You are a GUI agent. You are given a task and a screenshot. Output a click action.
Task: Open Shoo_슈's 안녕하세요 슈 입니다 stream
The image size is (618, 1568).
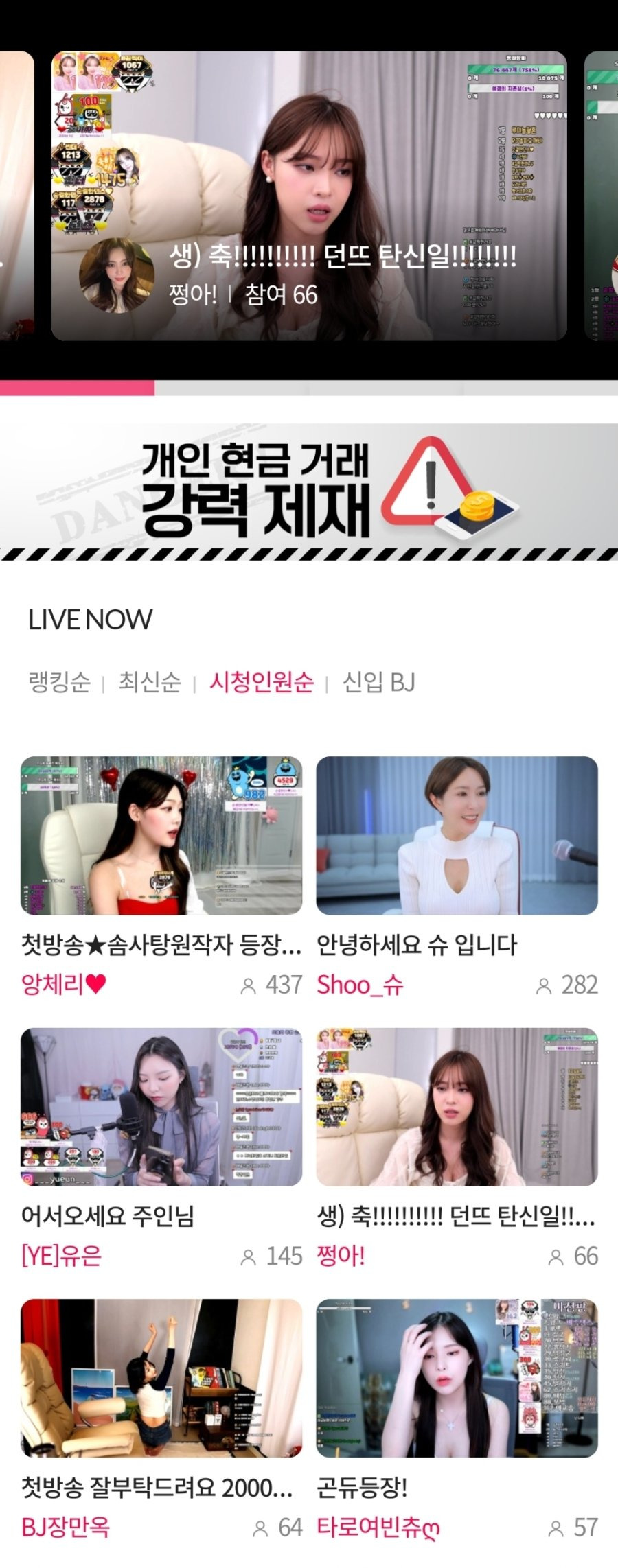click(x=457, y=835)
